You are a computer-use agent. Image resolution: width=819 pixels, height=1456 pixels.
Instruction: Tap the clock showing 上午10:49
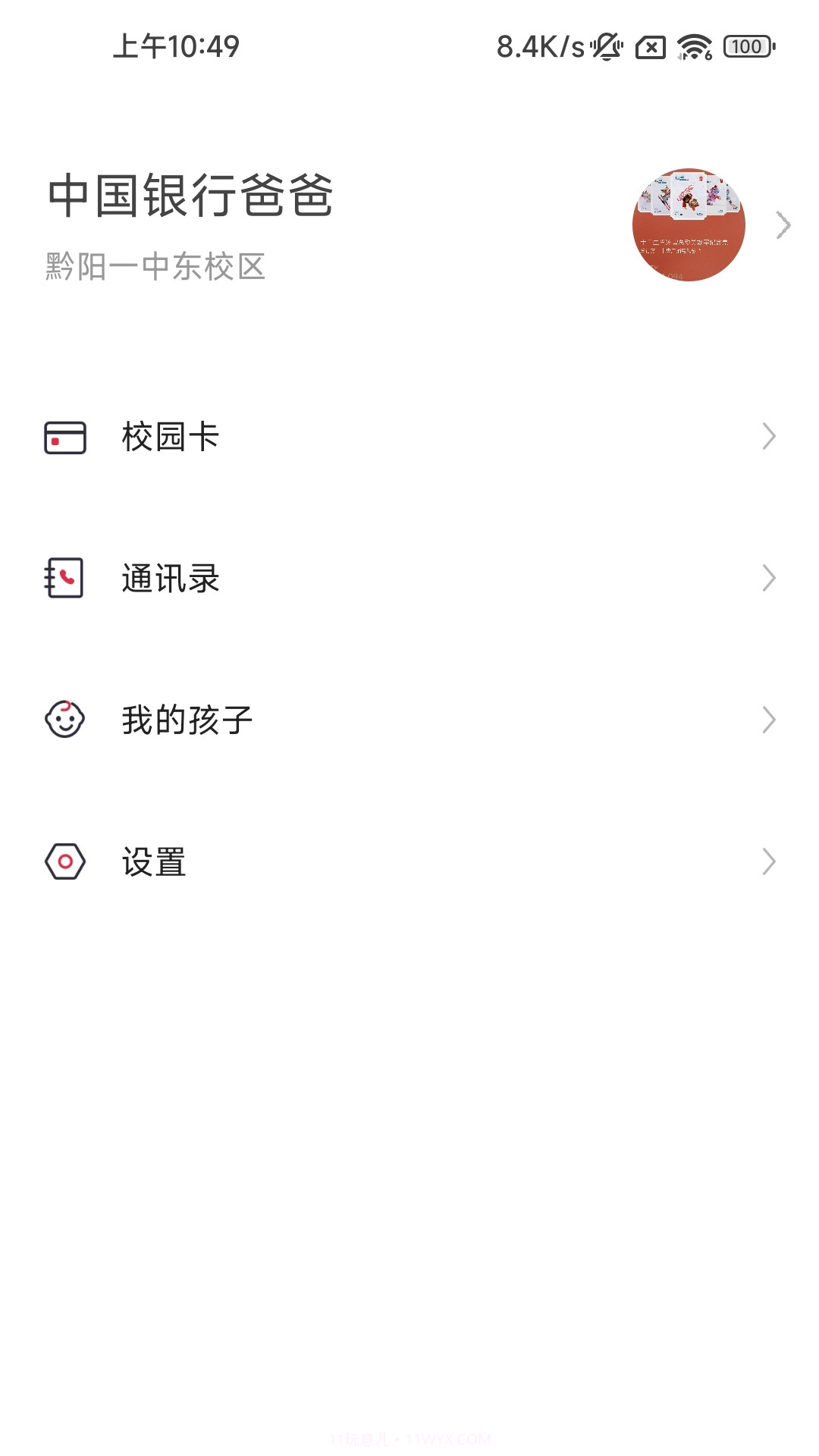pos(176,45)
